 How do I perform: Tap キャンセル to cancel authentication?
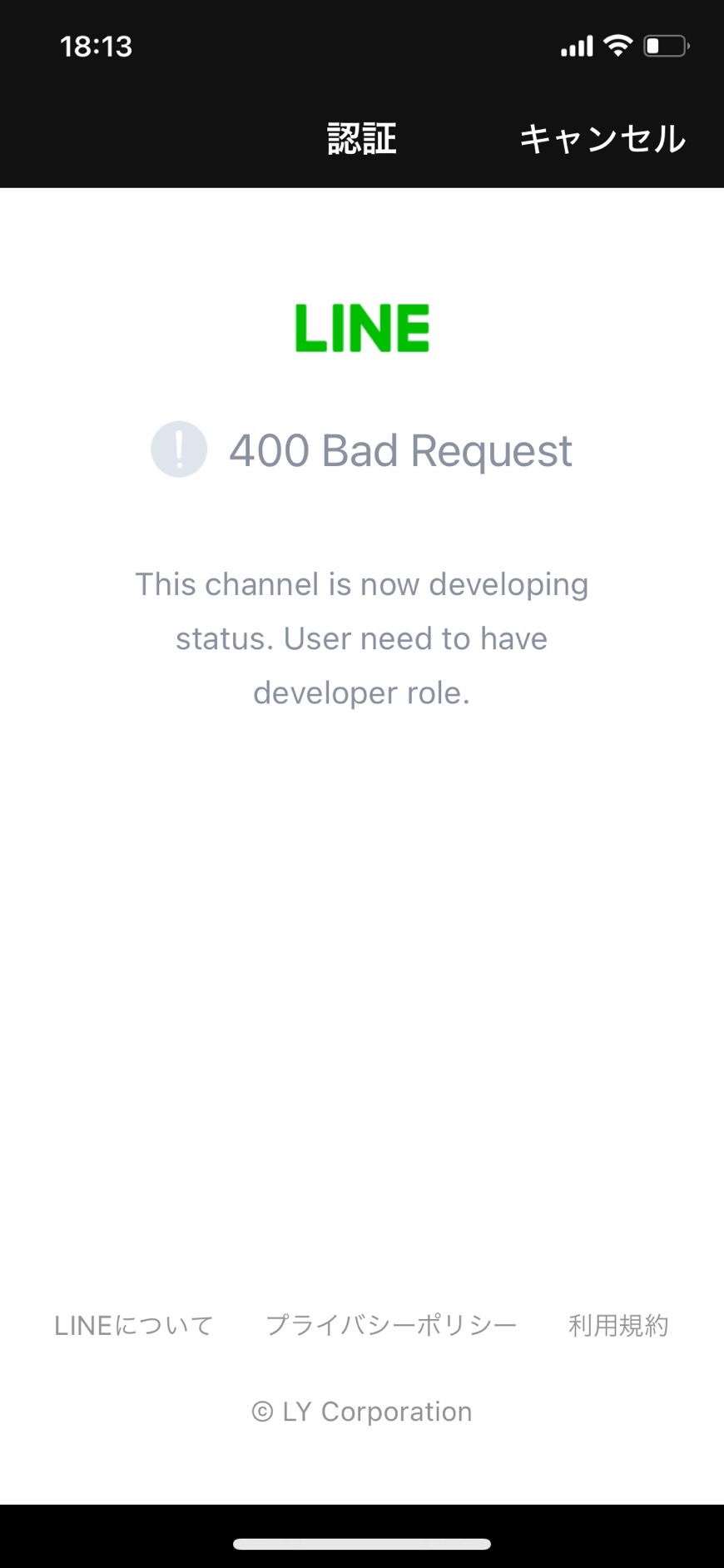click(x=603, y=138)
